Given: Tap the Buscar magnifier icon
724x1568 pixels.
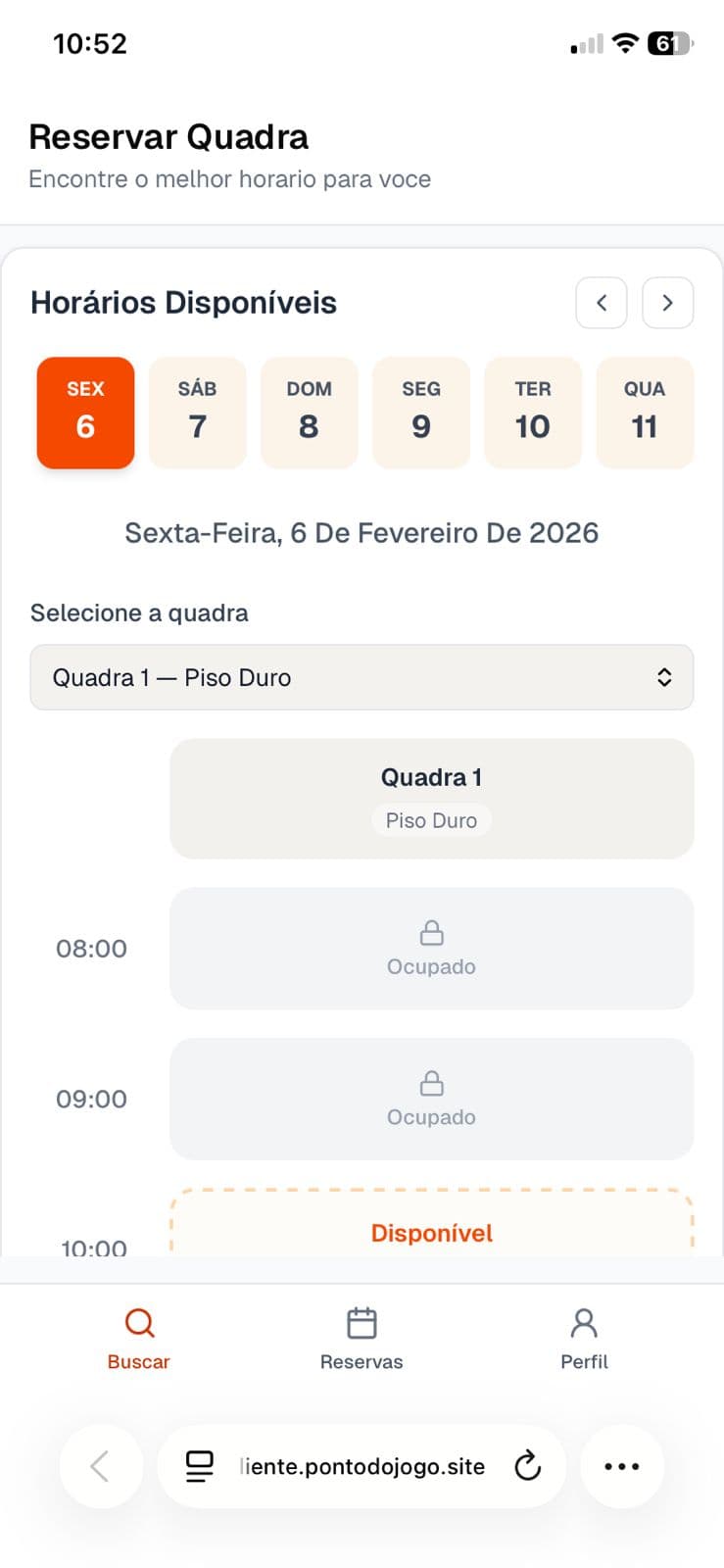Looking at the screenshot, I should (x=138, y=1322).
